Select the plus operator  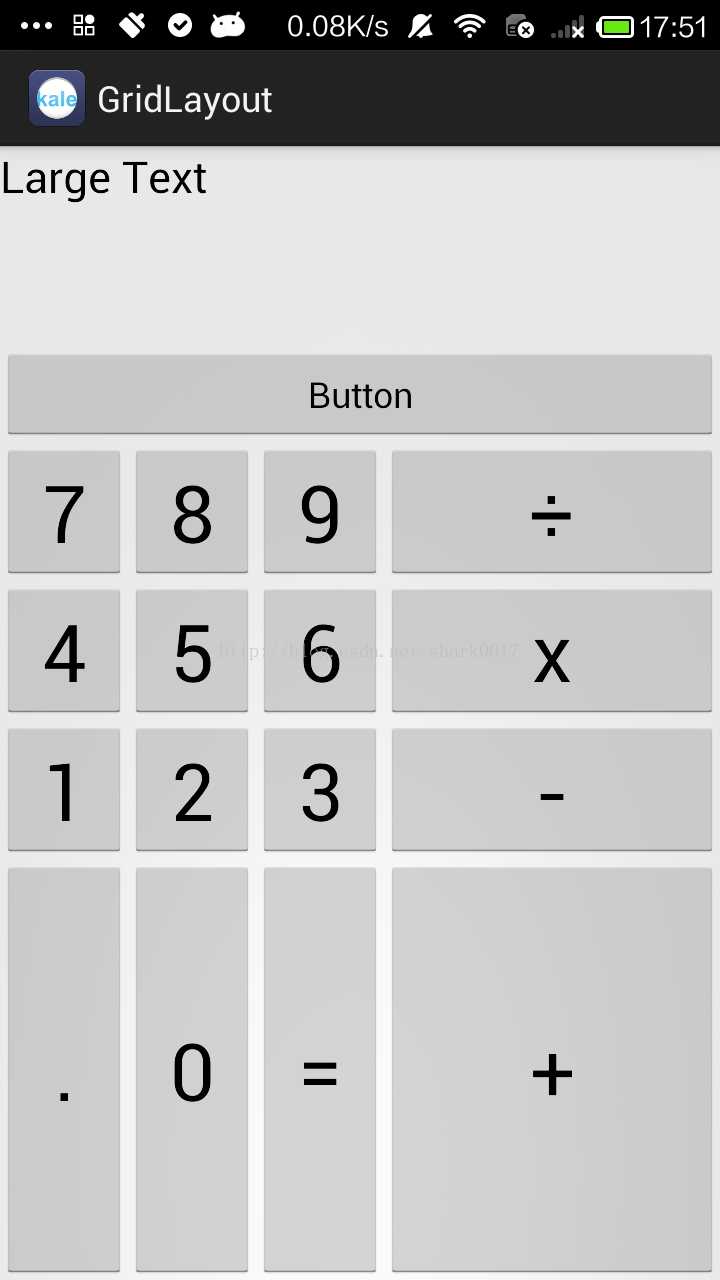[551, 1070]
